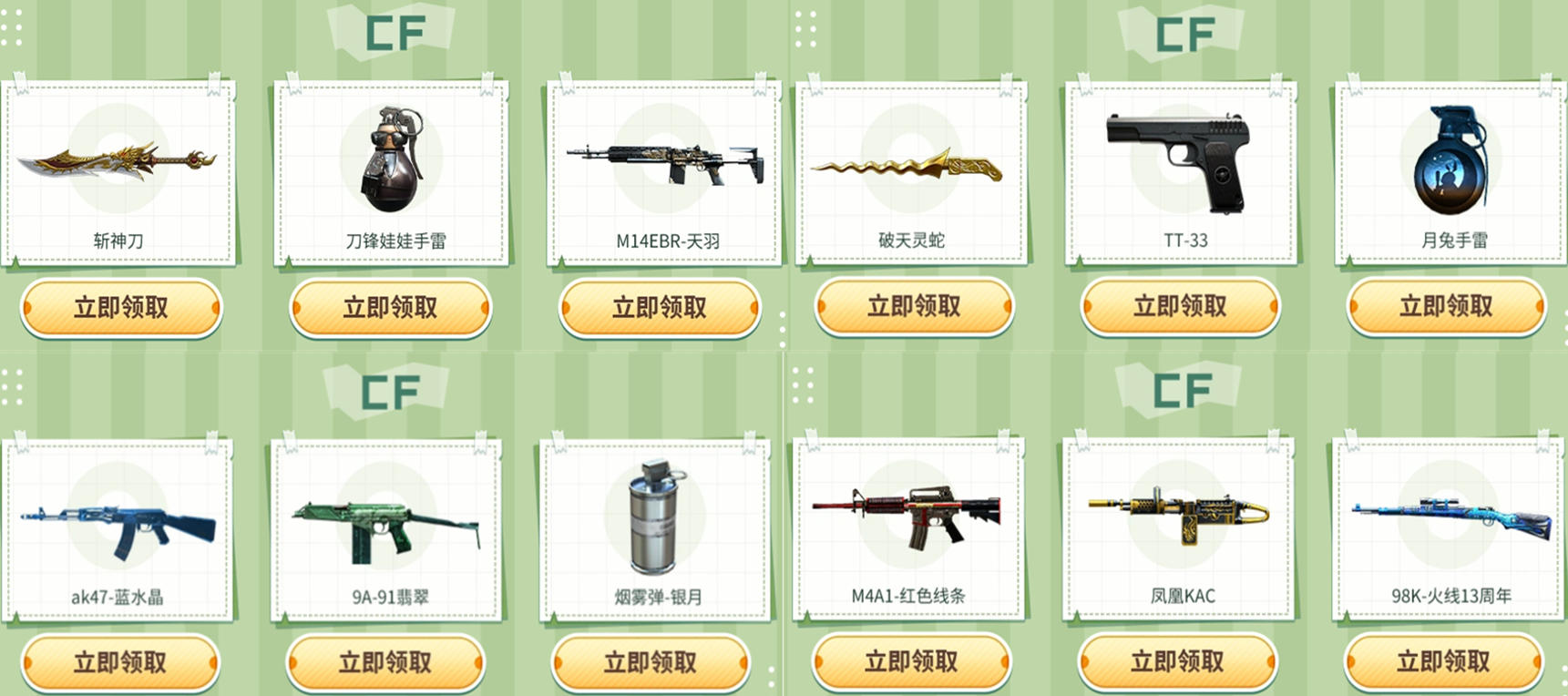
Task: Get the TT-33 pistol now
Action: 1180,307
